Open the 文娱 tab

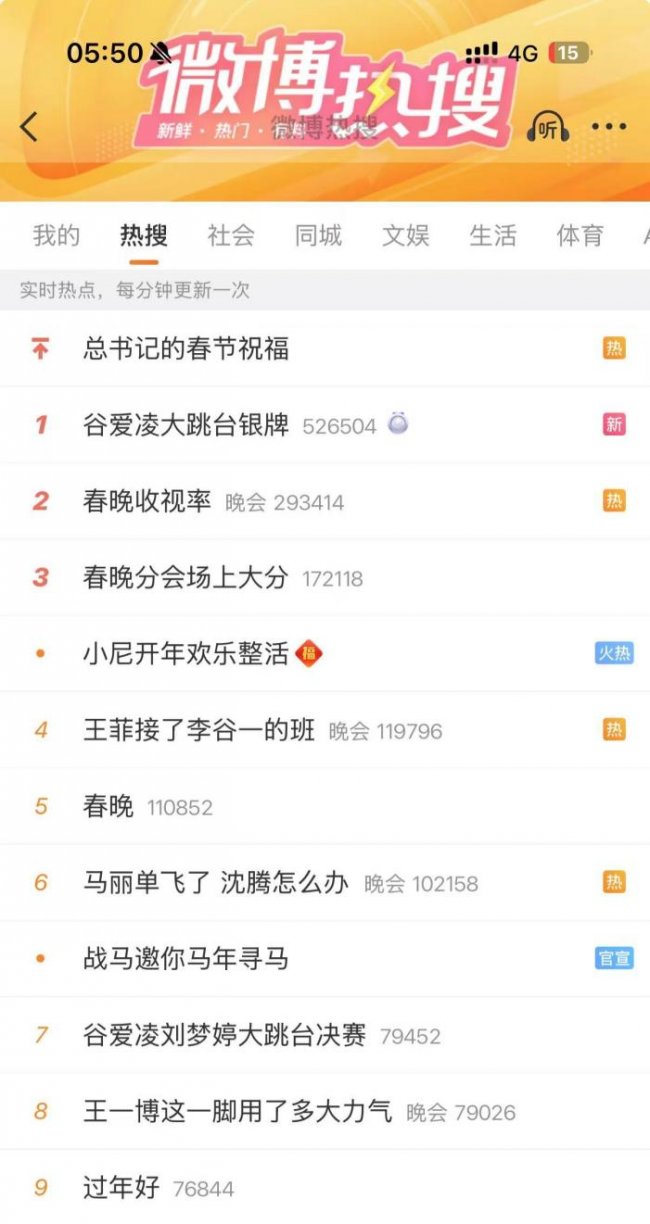tap(406, 236)
